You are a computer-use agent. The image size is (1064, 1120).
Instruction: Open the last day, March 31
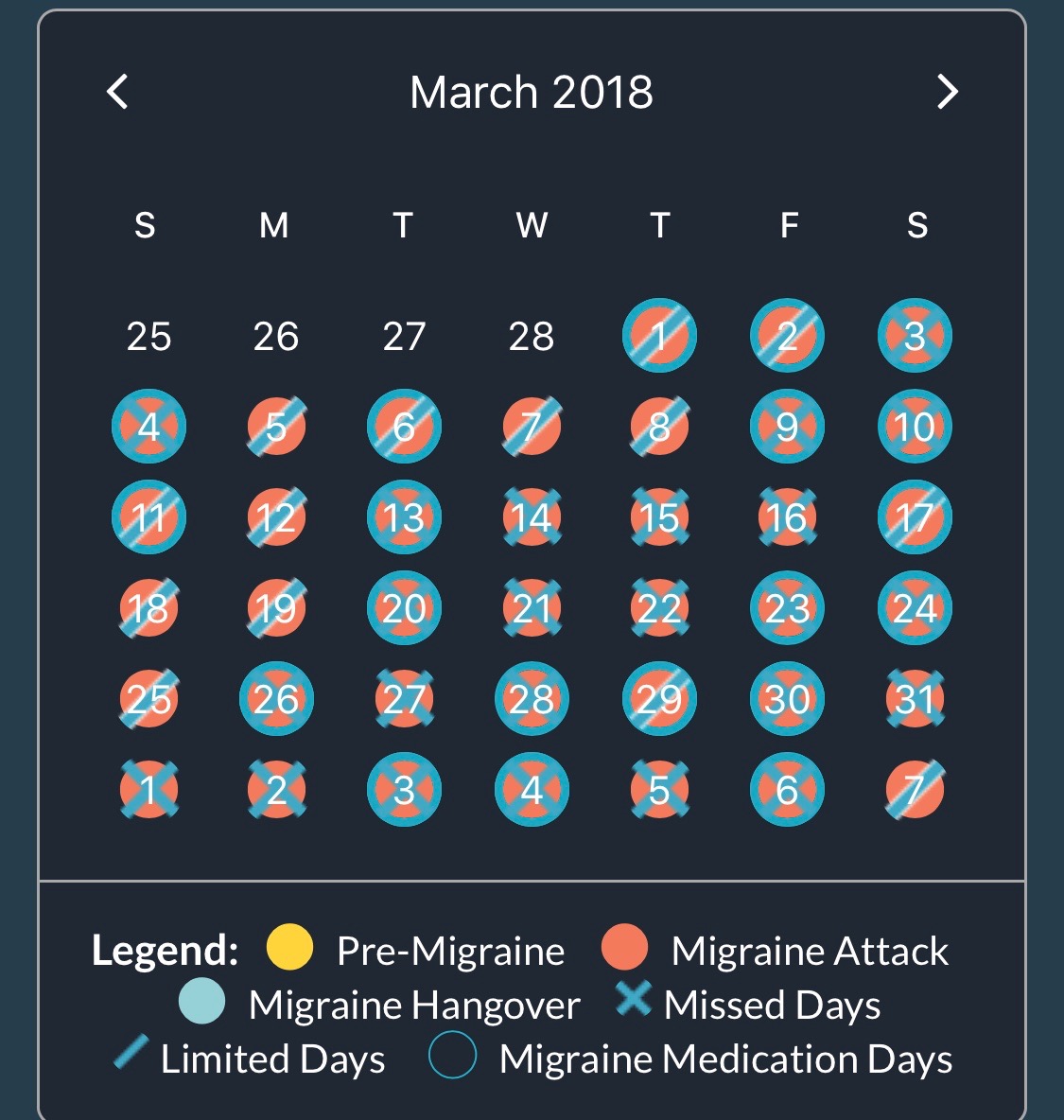click(915, 699)
